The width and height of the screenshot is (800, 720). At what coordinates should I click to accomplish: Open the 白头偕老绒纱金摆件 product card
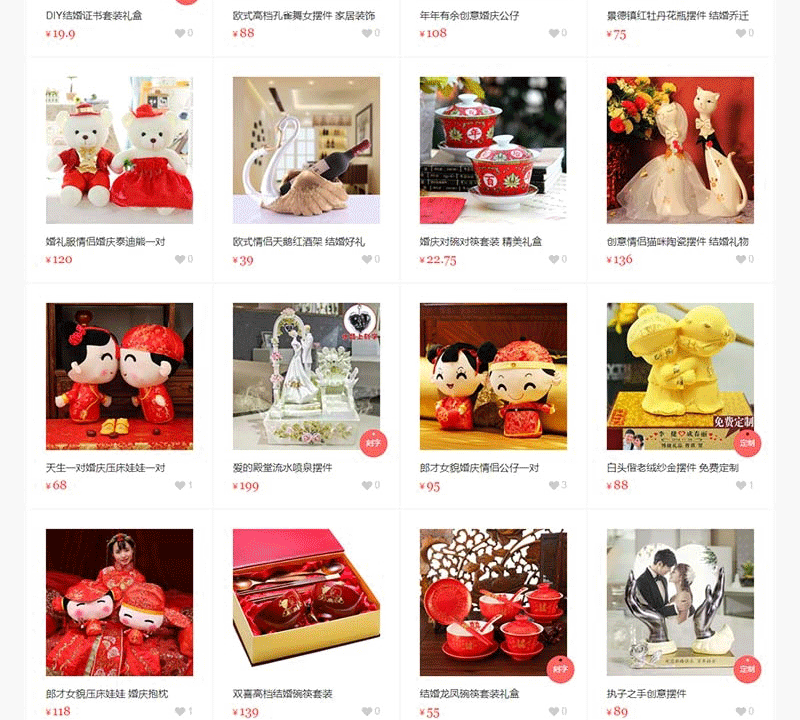coord(680,376)
